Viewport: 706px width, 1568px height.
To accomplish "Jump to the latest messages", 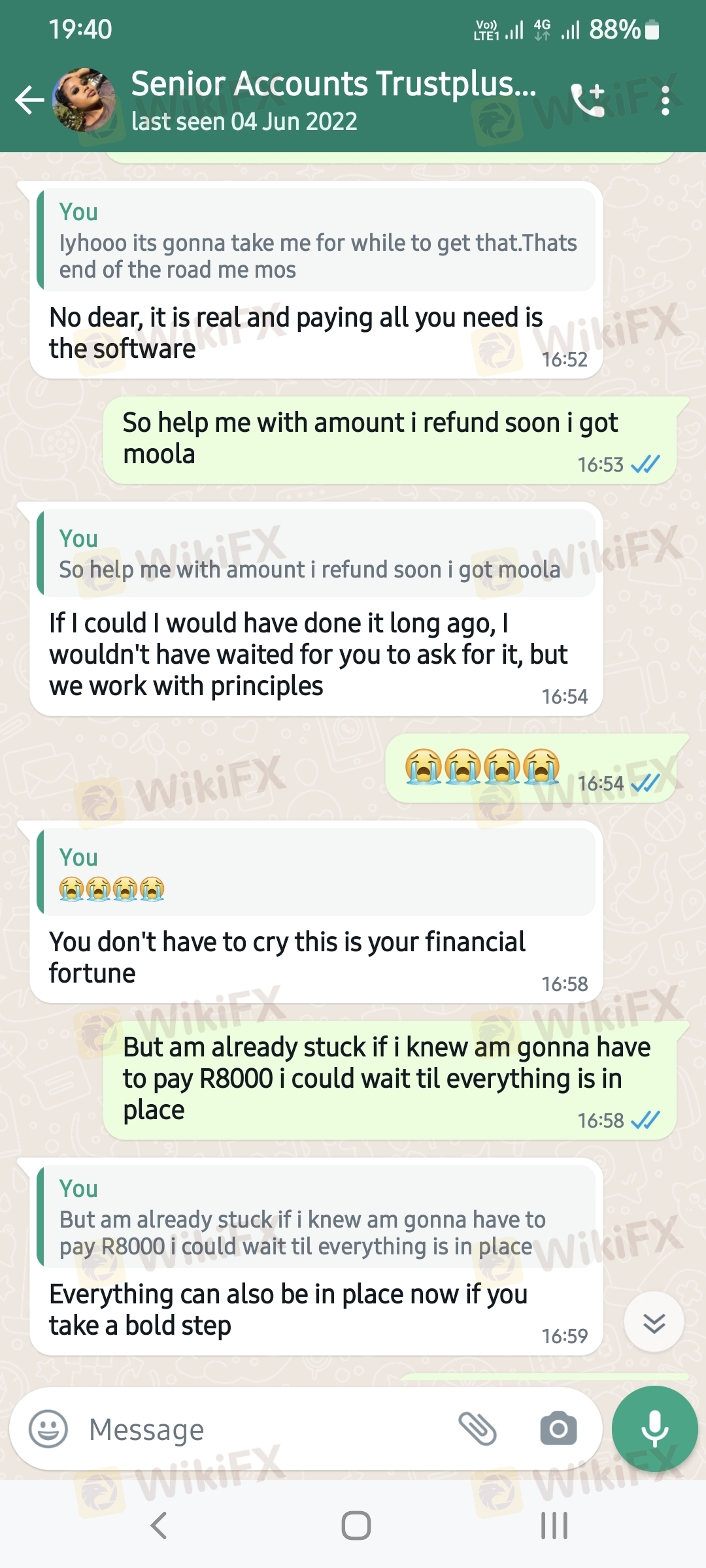I will (x=654, y=1322).
